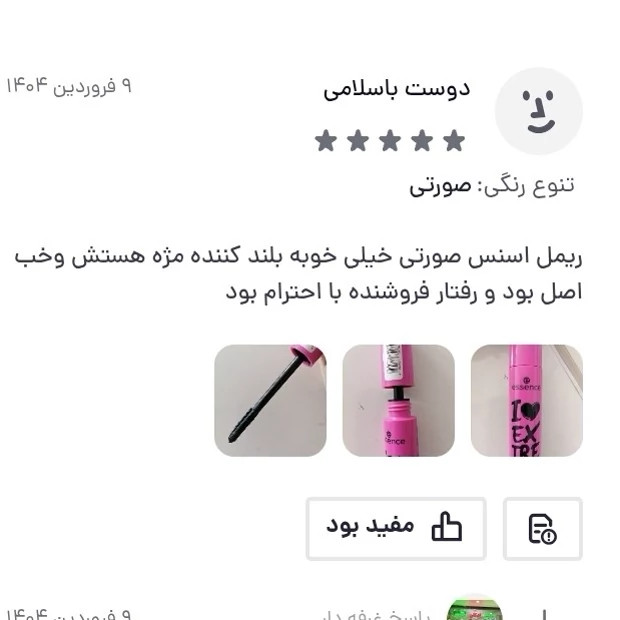Mark the review as helpful (مفید بود)
This screenshot has height=620, width=620.
tap(396, 528)
